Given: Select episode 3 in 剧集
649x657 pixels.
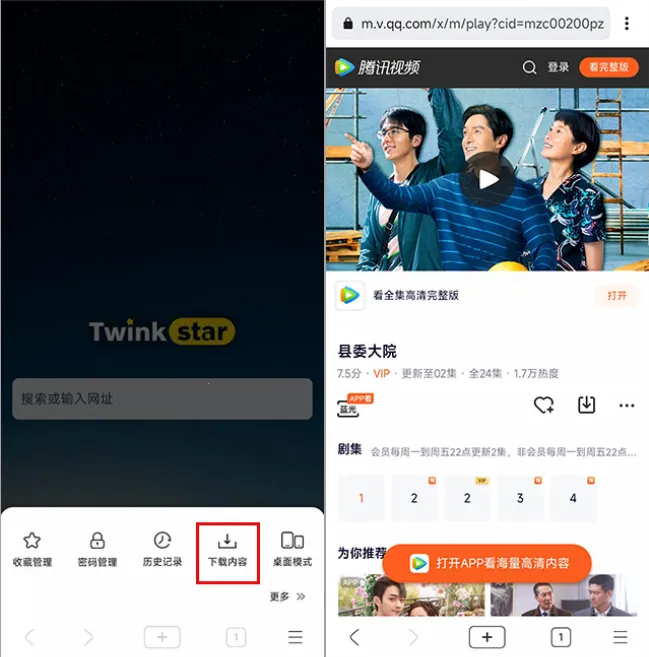Looking at the screenshot, I should 520,498.
